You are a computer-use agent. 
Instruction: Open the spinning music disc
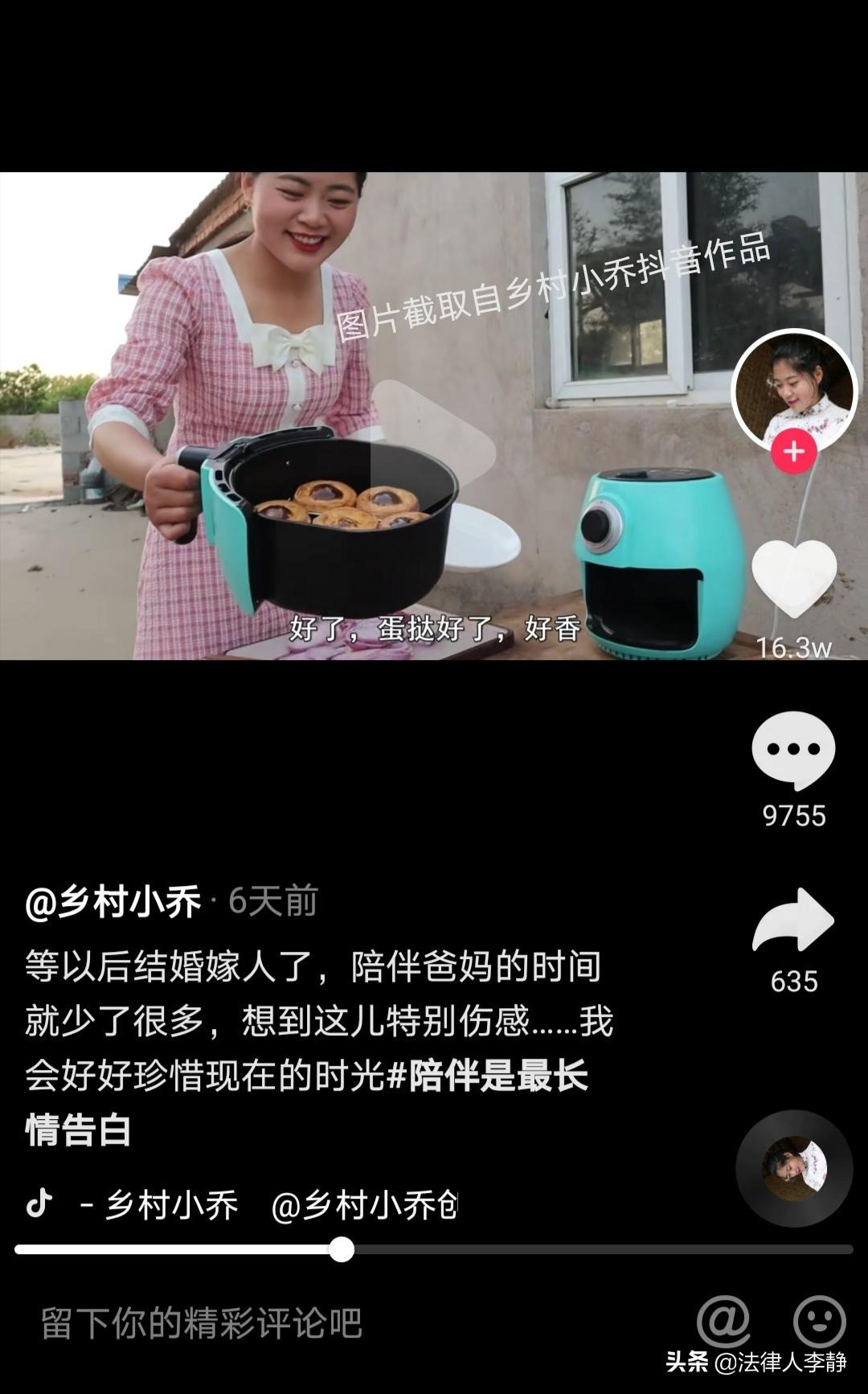tap(794, 1167)
